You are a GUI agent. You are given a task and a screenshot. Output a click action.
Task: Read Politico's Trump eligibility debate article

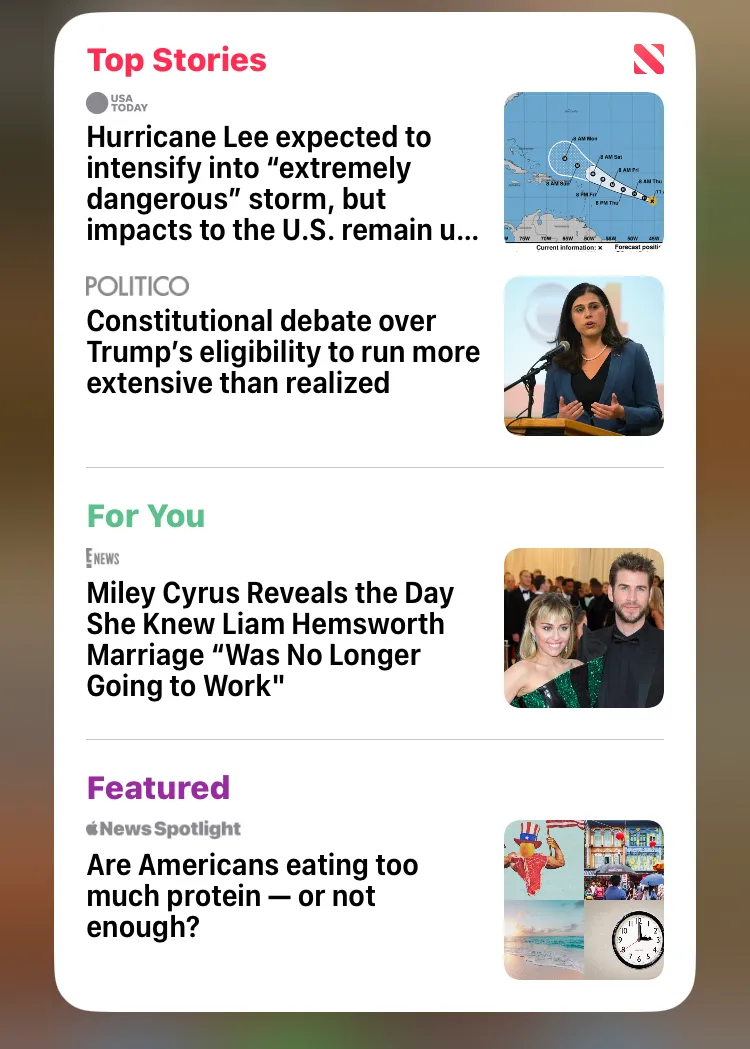(x=375, y=355)
